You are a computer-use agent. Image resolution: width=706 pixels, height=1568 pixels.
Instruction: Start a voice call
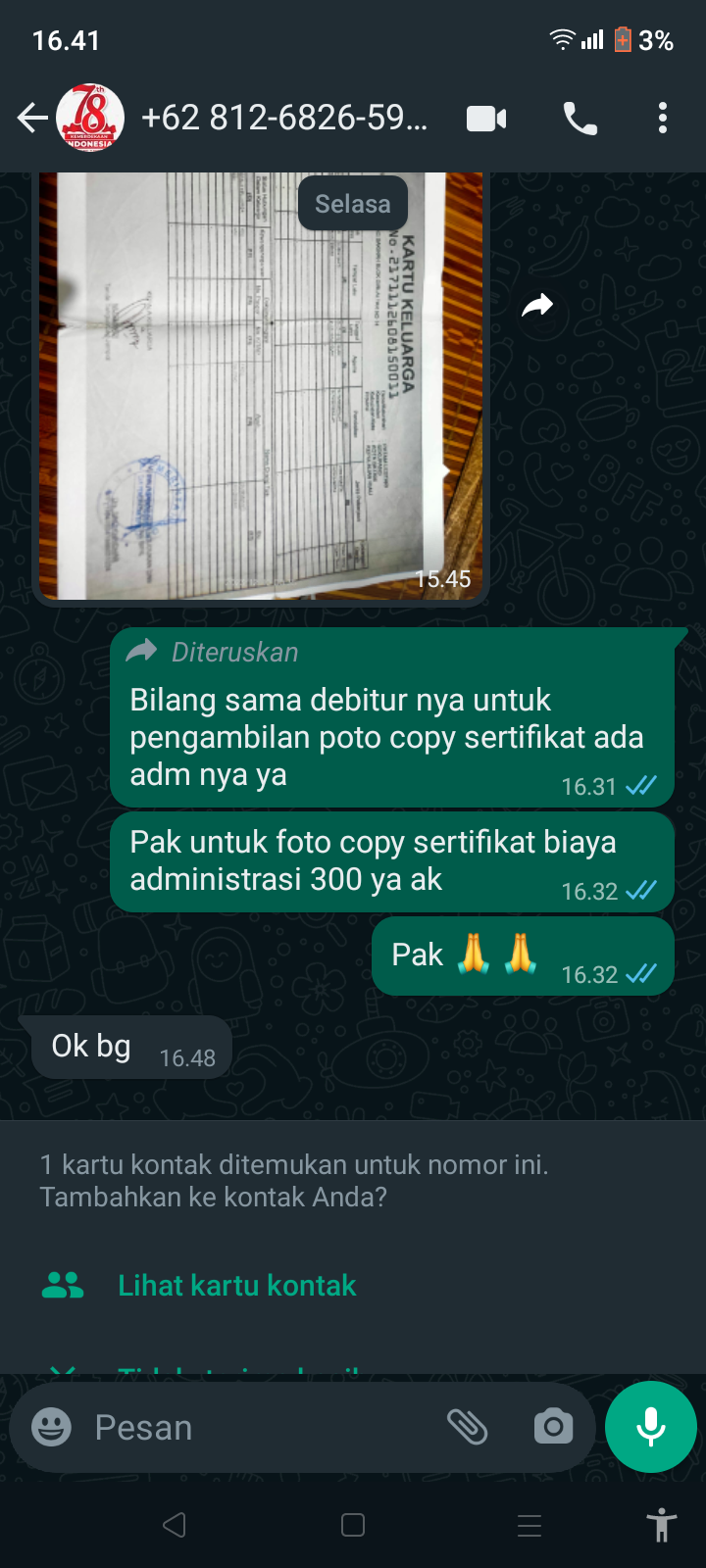pos(580,119)
